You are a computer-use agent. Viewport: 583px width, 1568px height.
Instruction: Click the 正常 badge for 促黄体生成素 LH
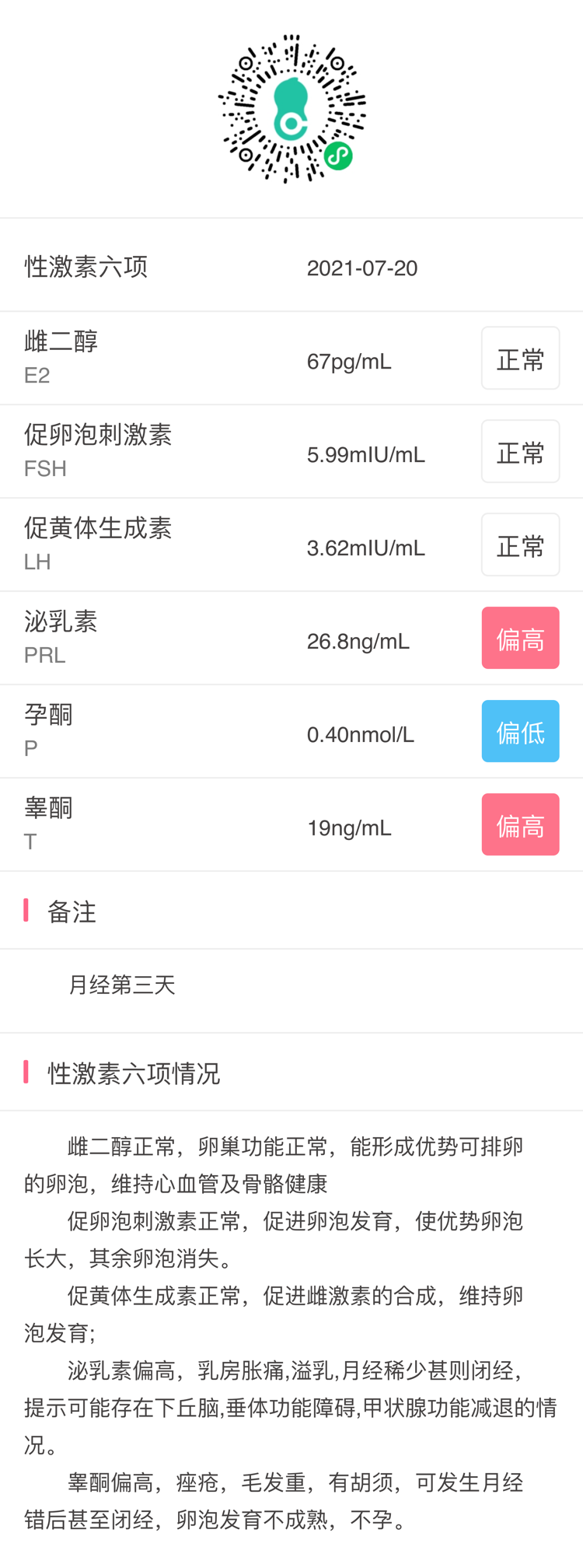tap(520, 544)
